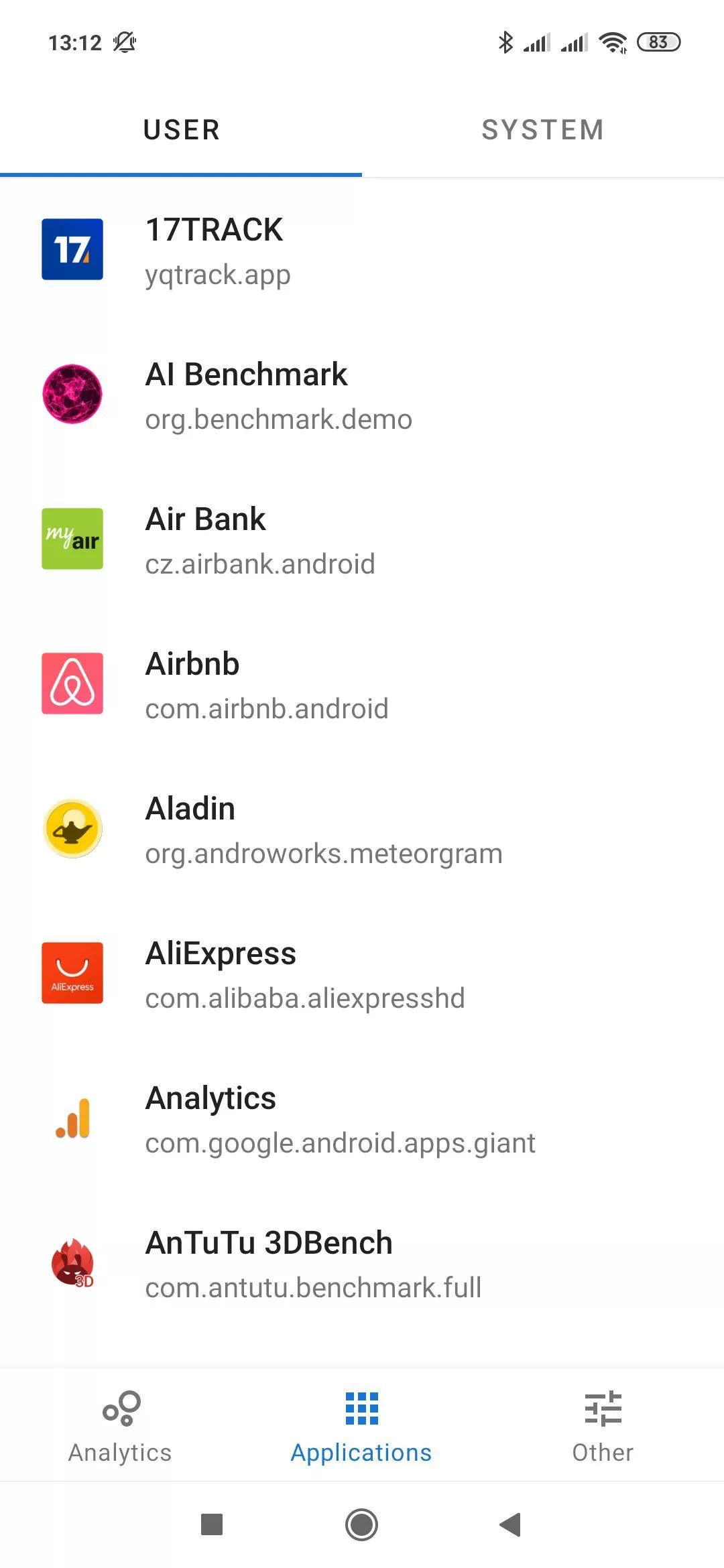Go to the Analytics bottom tab
The height and width of the screenshot is (1568, 724).
pos(121,1425)
